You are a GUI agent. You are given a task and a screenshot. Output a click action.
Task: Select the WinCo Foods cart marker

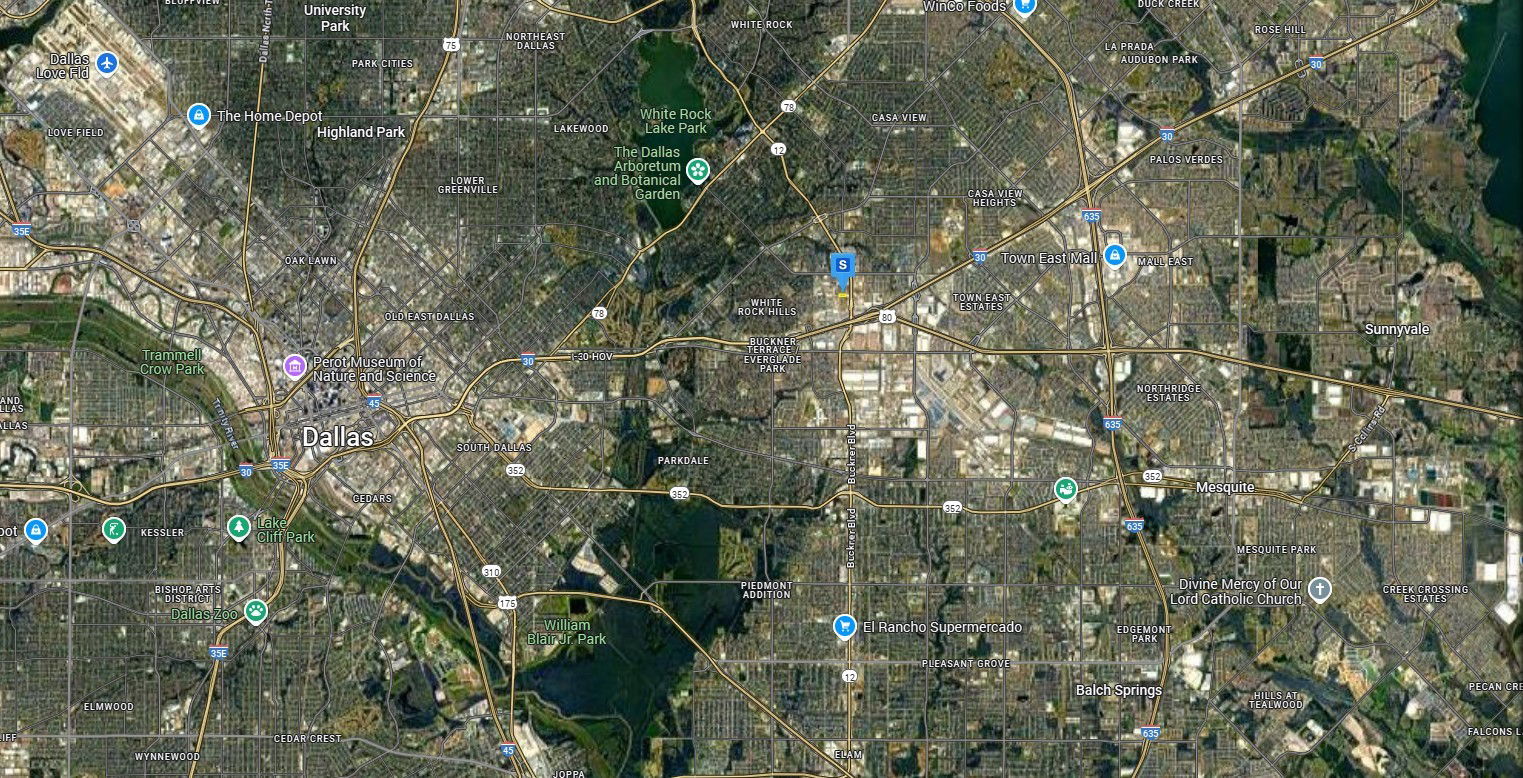point(1024,6)
